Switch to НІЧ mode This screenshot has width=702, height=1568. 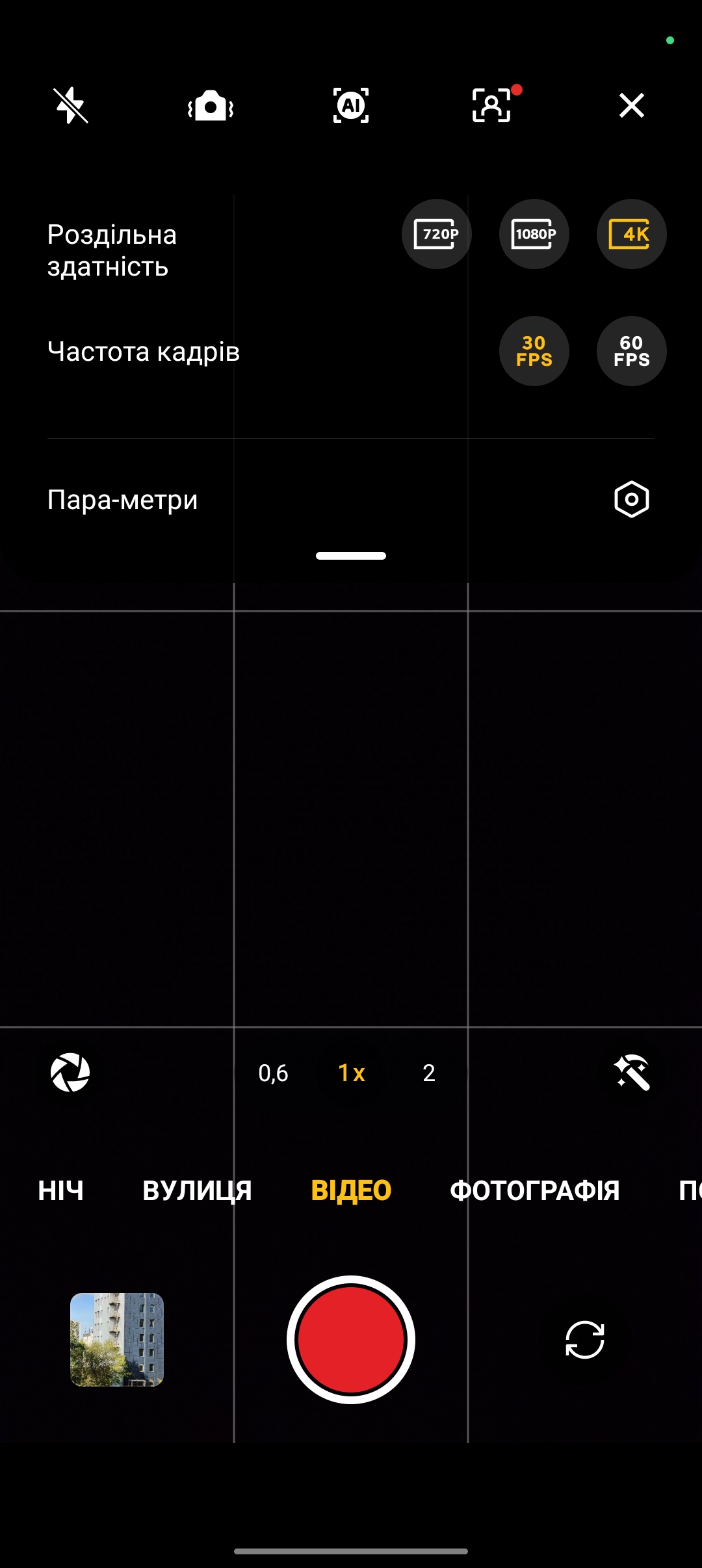60,1190
